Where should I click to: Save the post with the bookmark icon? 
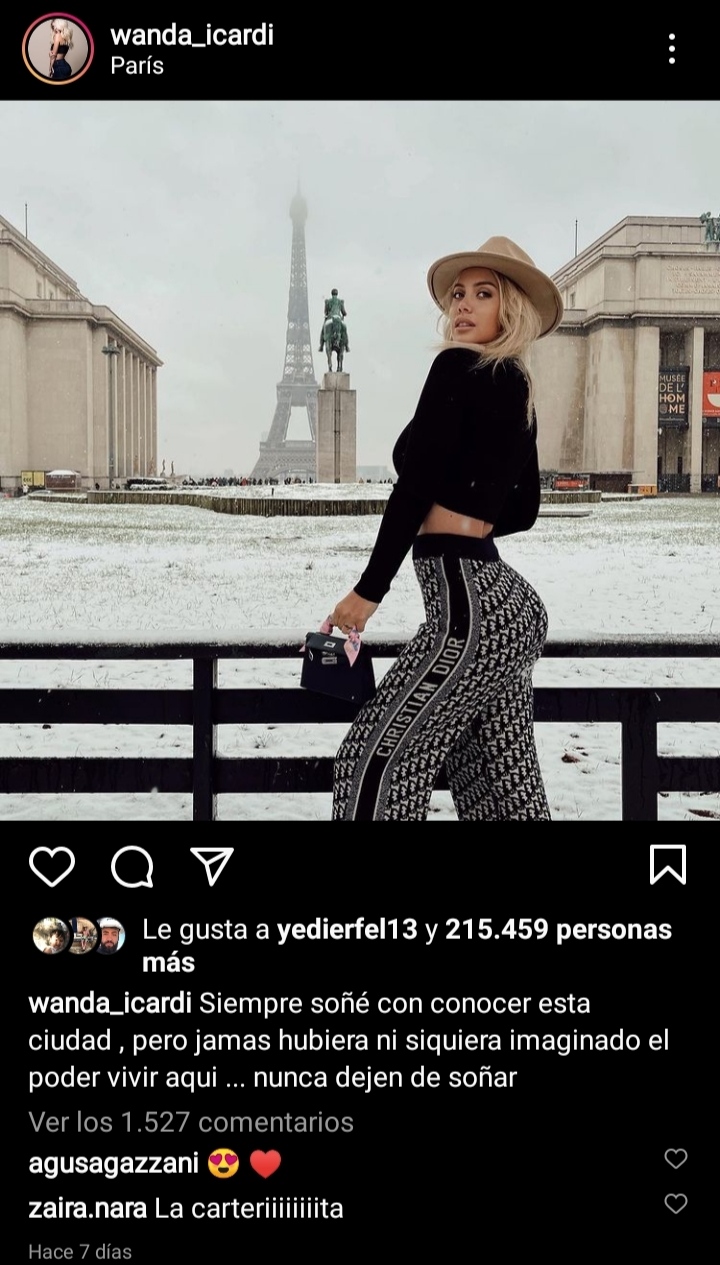click(667, 865)
